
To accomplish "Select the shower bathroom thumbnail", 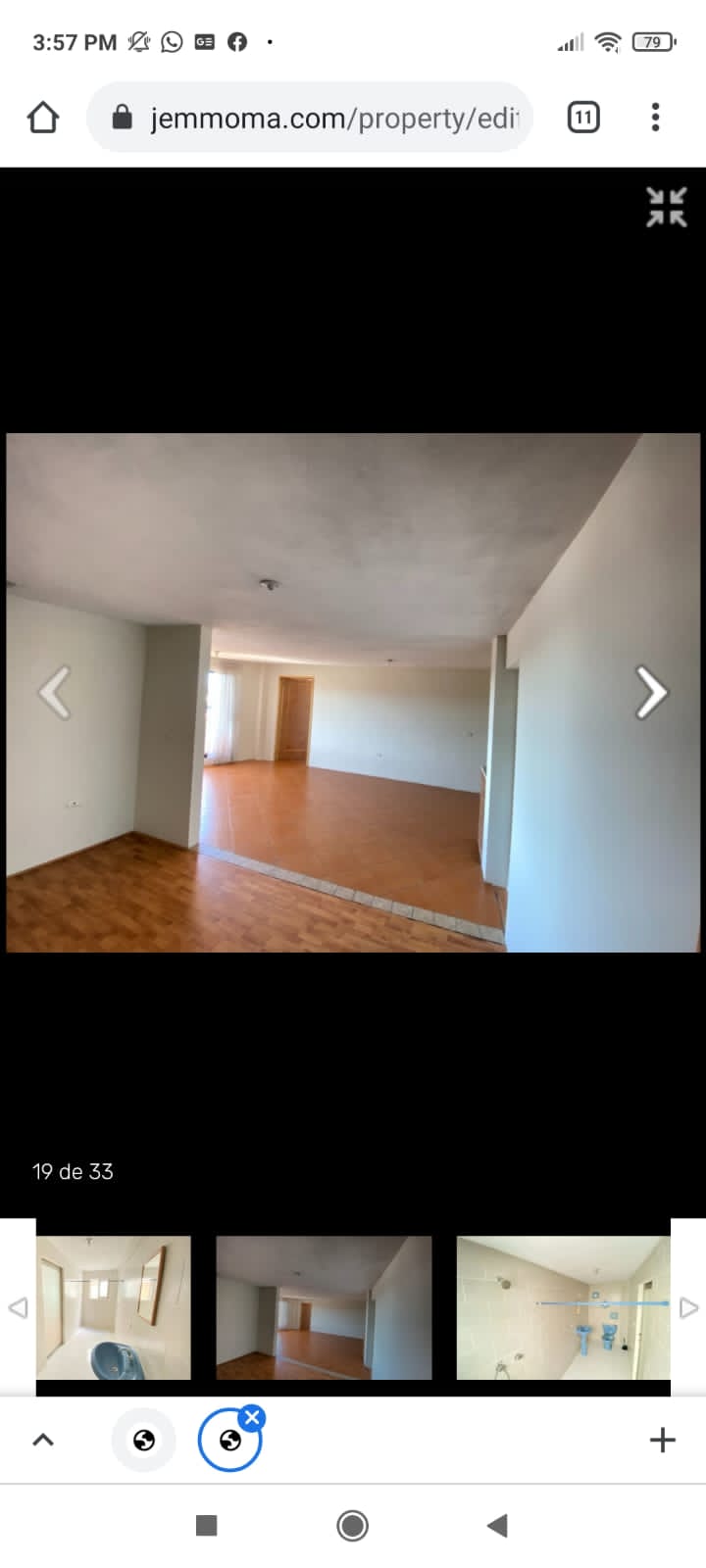I will (x=564, y=1307).
